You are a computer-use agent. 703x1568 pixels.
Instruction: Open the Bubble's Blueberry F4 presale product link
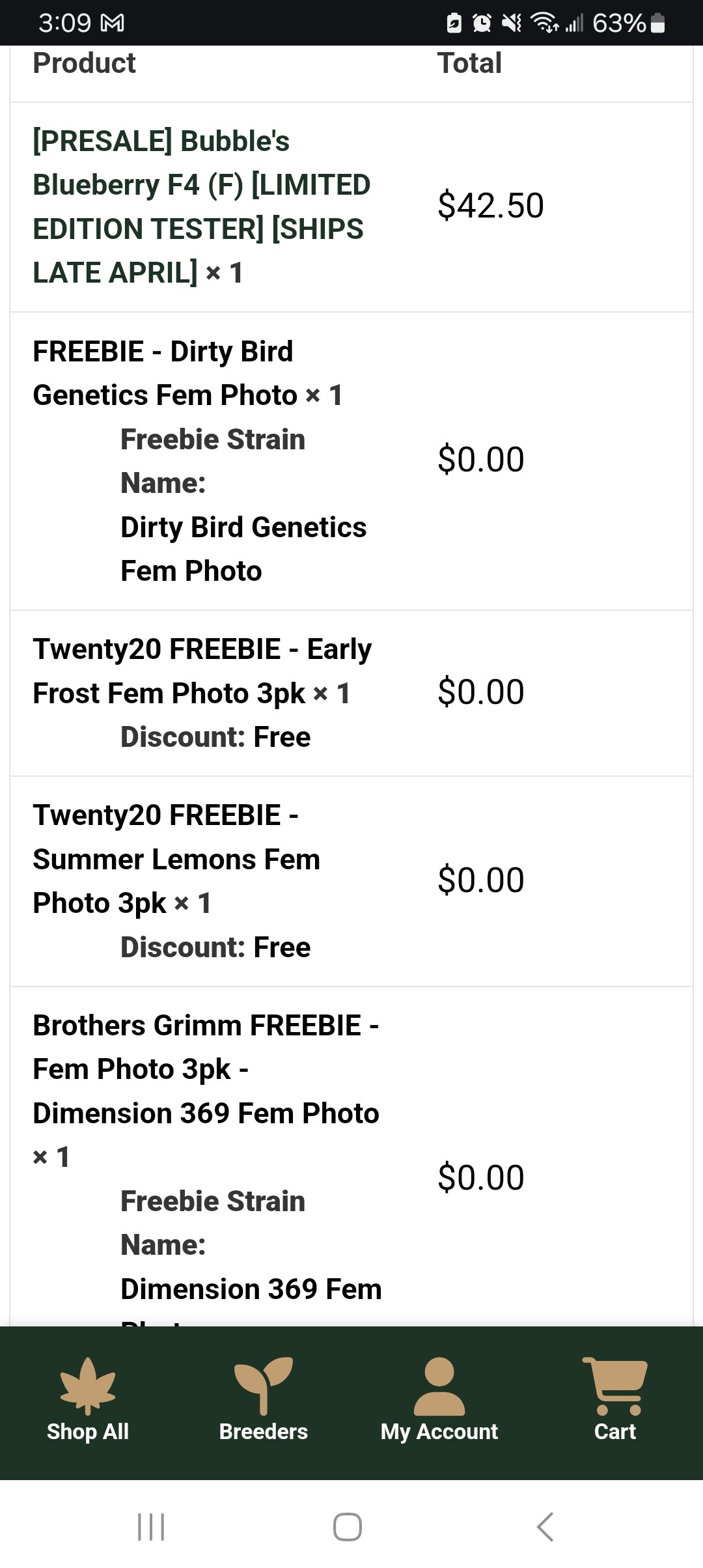tap(201, 206)
